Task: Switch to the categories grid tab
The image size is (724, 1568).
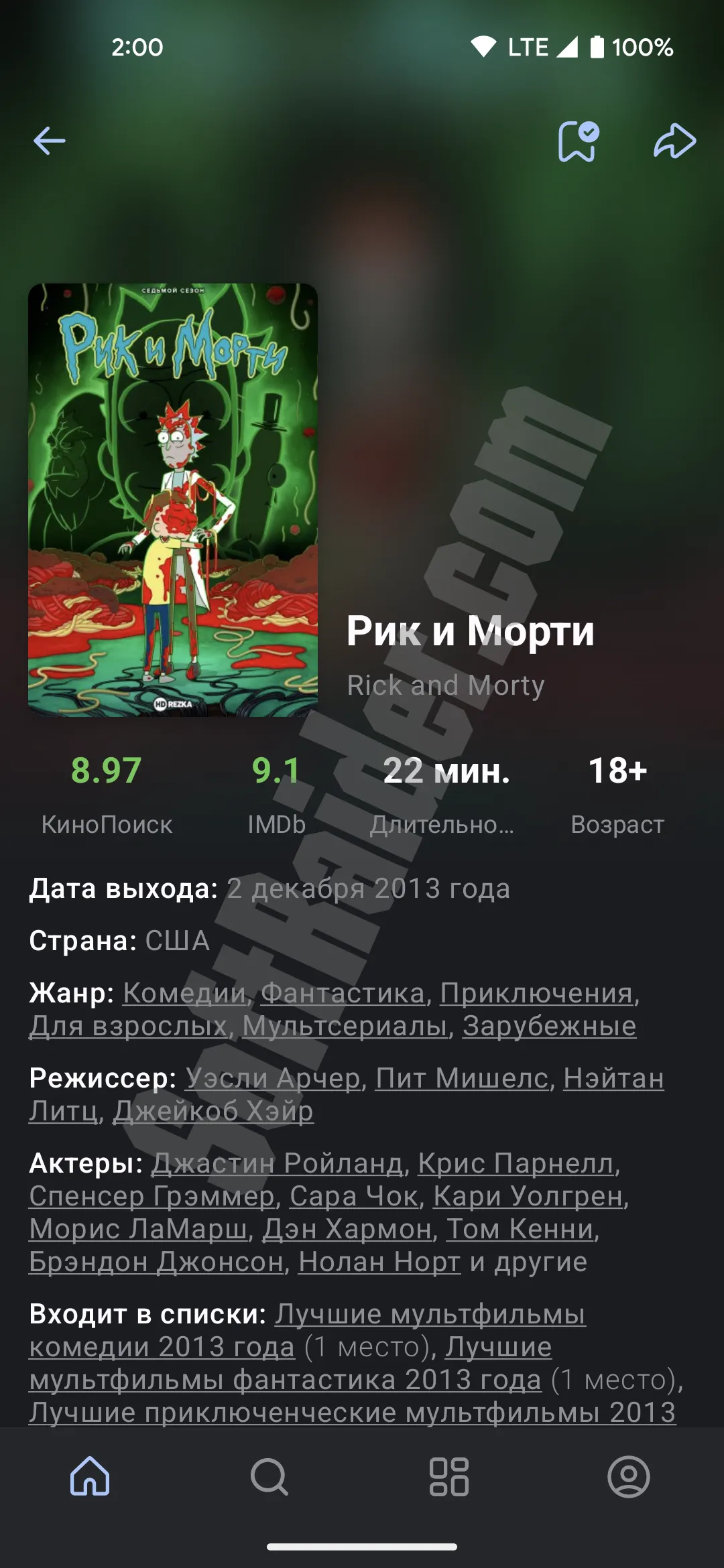Action: pyautogui.click(x=449, y=1476)
